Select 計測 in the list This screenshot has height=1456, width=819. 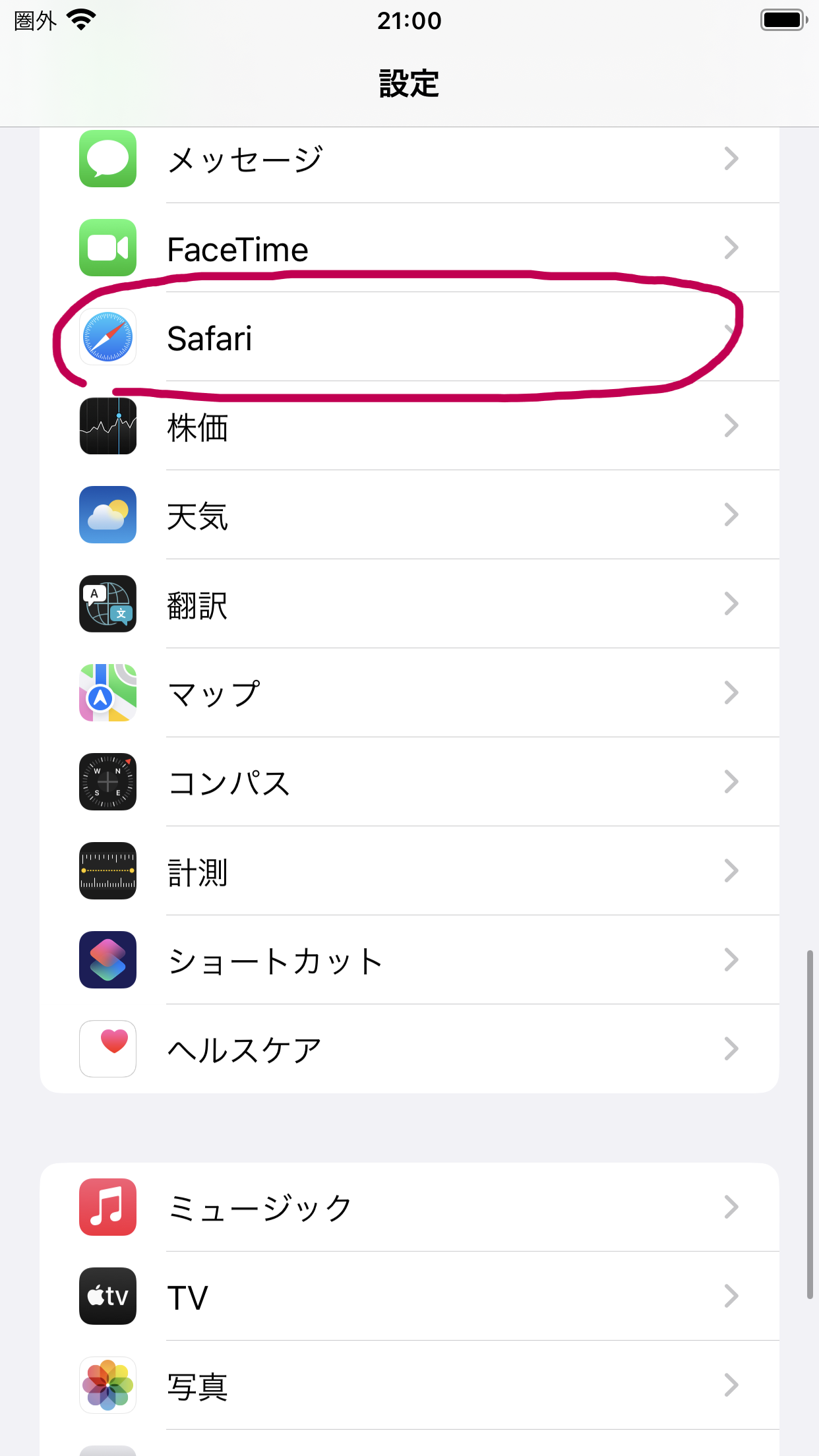click(x=409, y=872)
